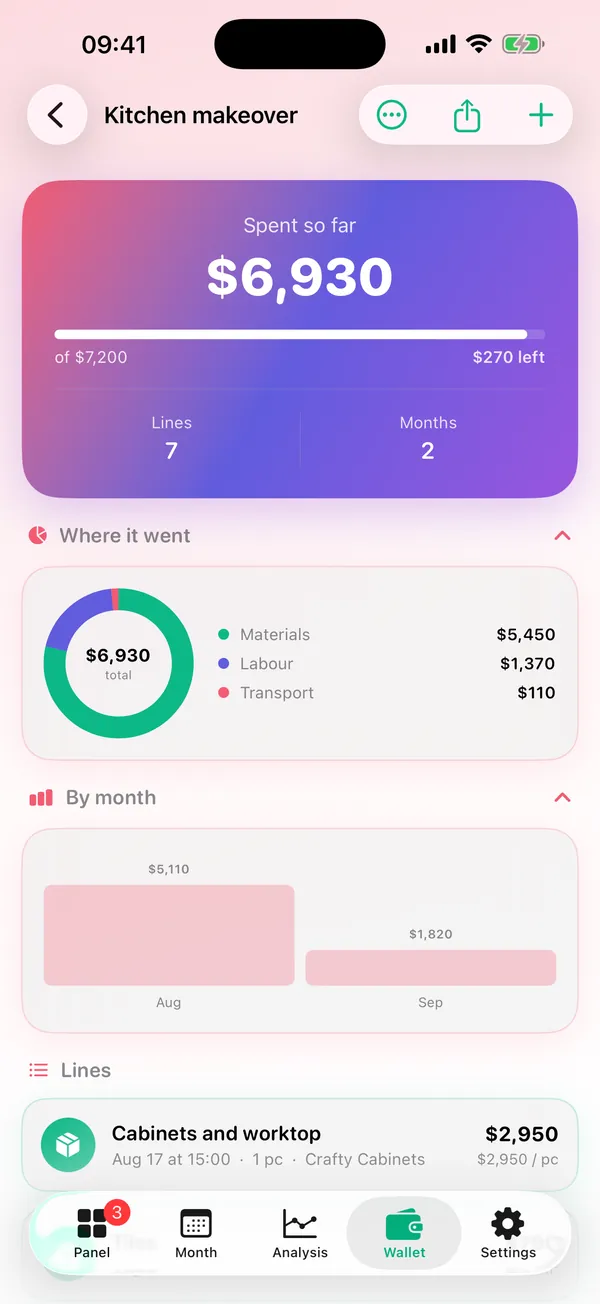600x1304 pixels.
Task: Switch to the Panel tab
Action: tap(92, 1233)
